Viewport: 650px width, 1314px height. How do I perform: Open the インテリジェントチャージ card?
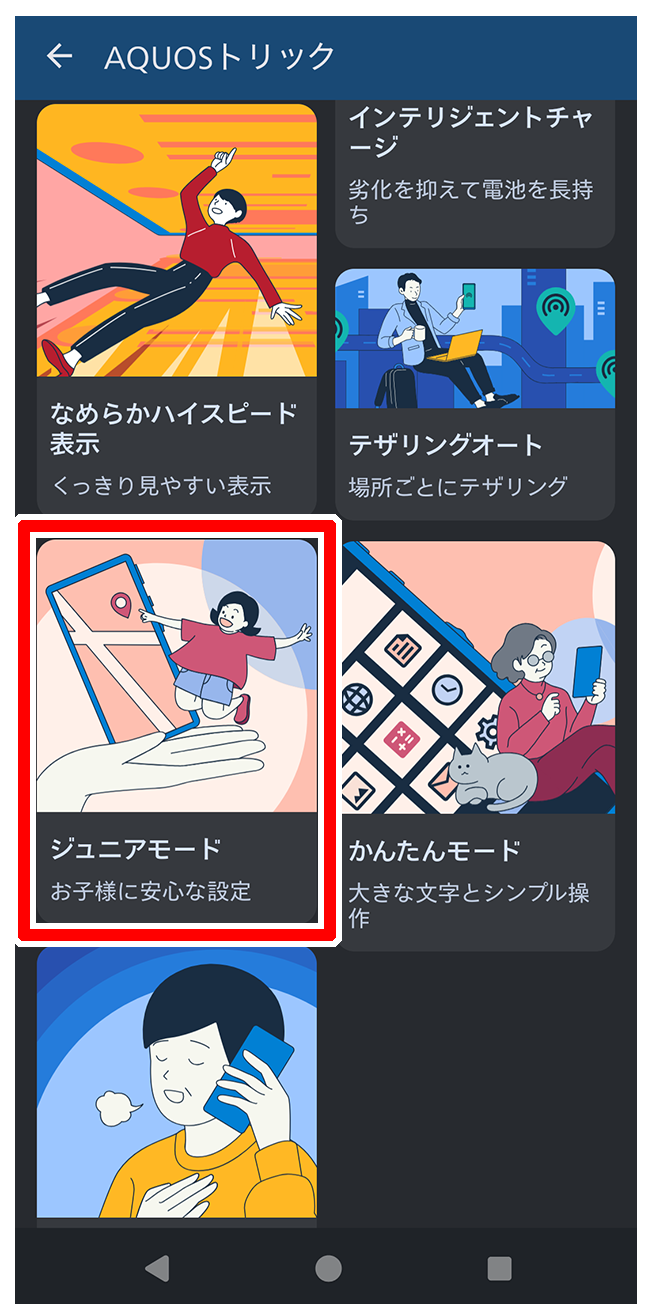[x=475, y=170]
